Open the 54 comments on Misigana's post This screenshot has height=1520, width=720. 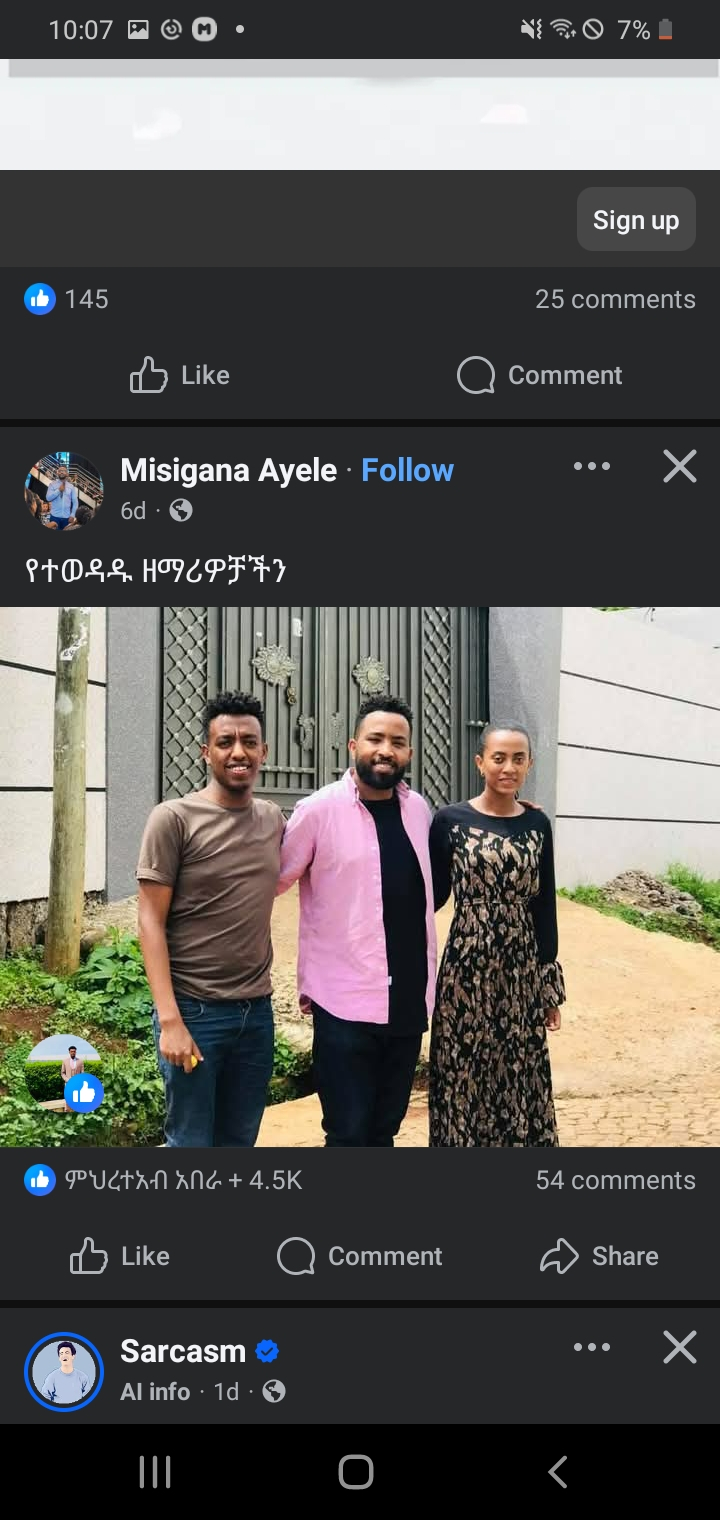614,1180
